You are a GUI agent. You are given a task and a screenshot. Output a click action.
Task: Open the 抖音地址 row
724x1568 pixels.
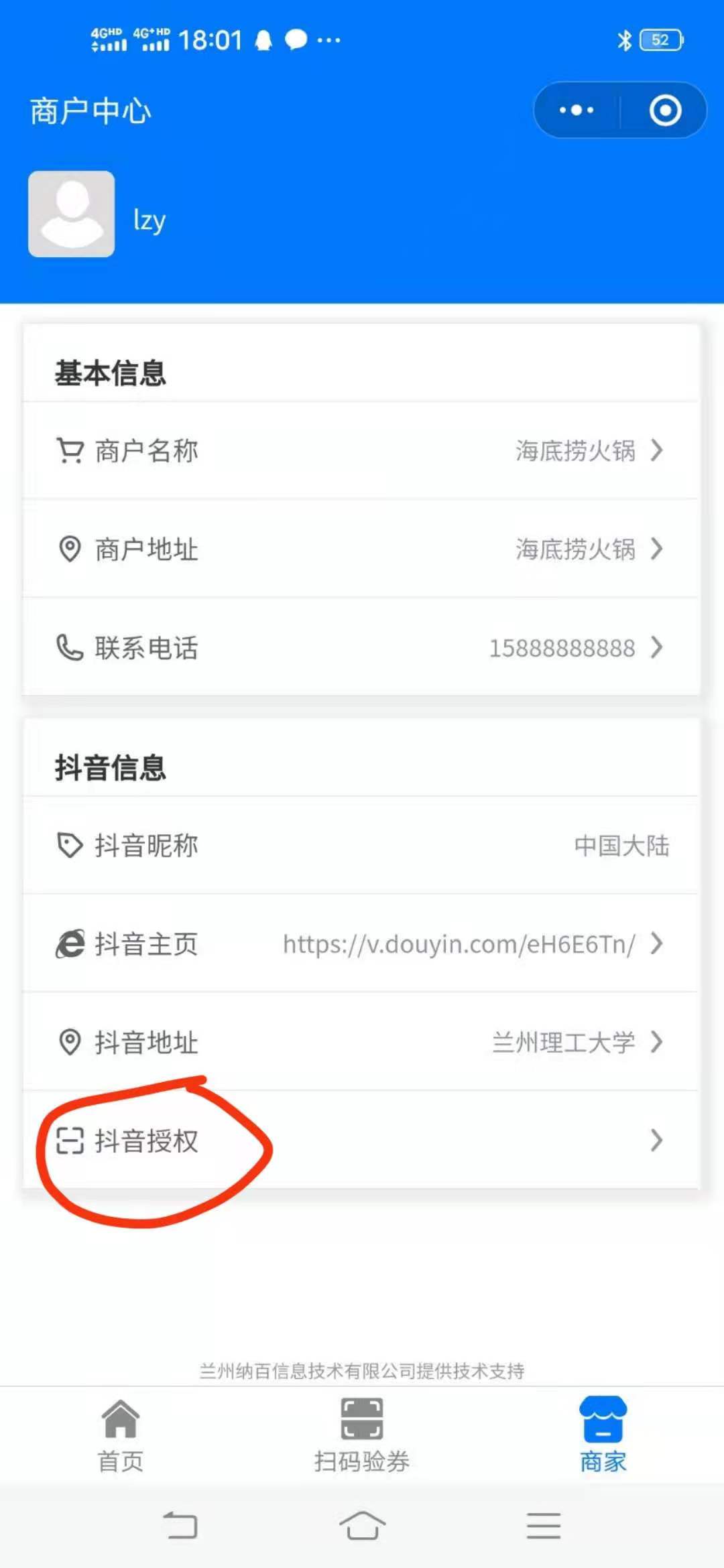click(361, 1042)
